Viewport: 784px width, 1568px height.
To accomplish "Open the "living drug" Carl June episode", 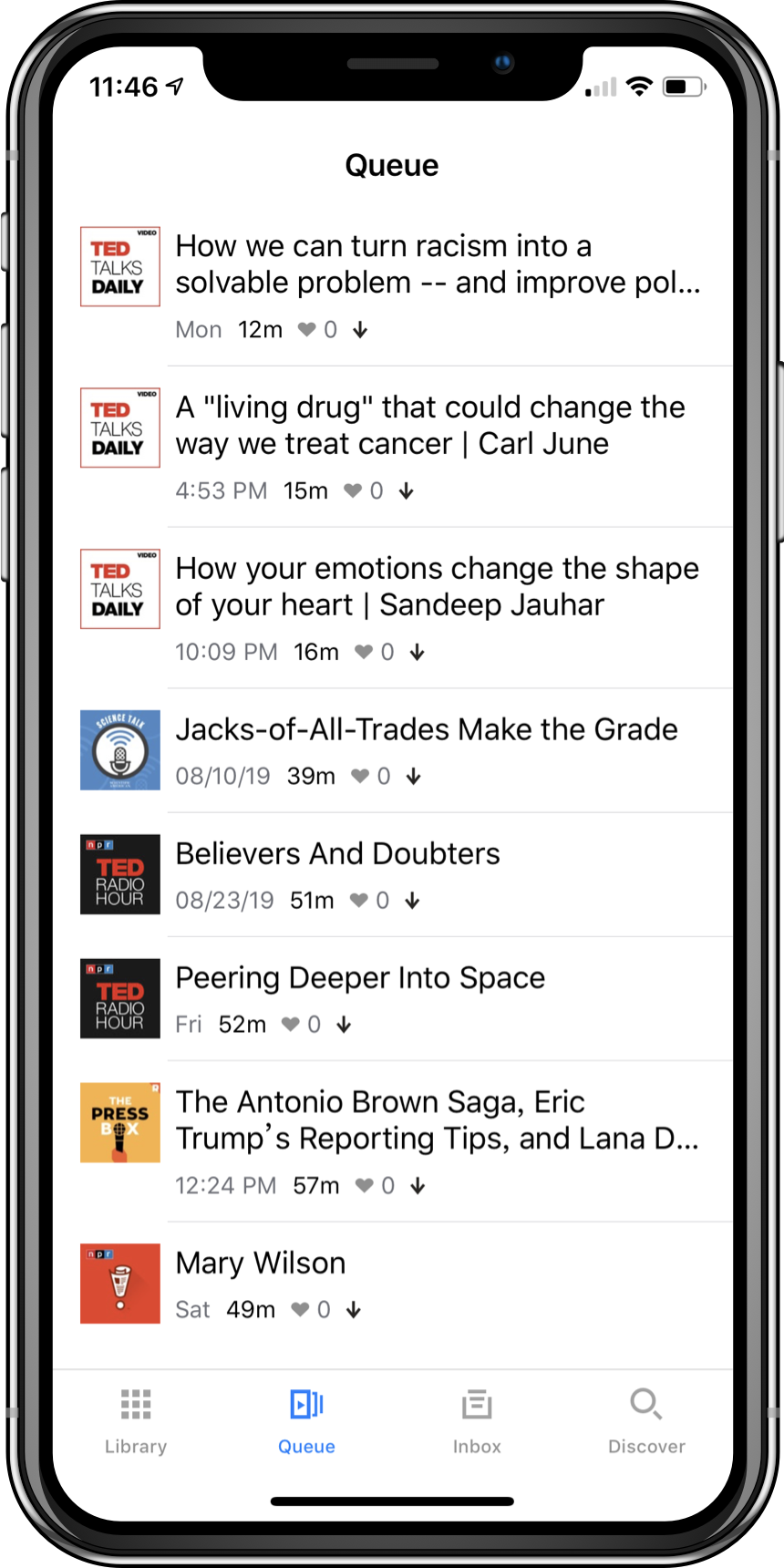I will click(430, 426).
